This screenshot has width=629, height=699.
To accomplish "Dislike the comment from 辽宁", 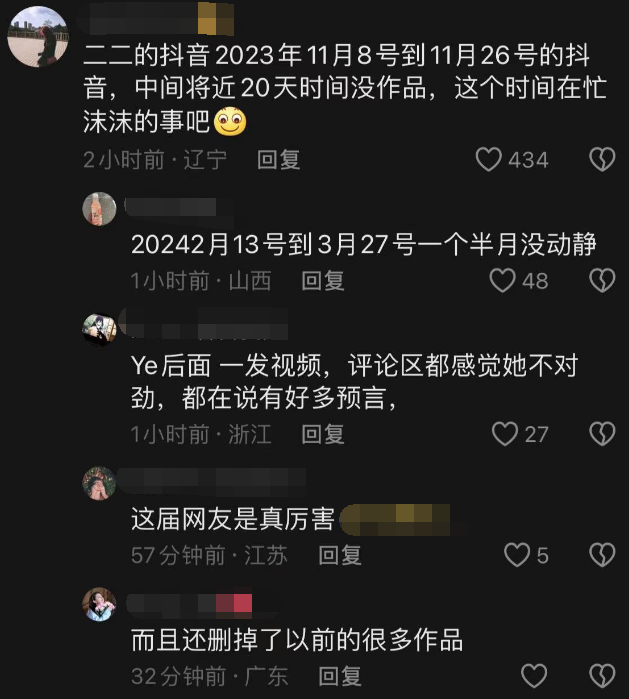I will pyautogui.click(x=601, y=159).
